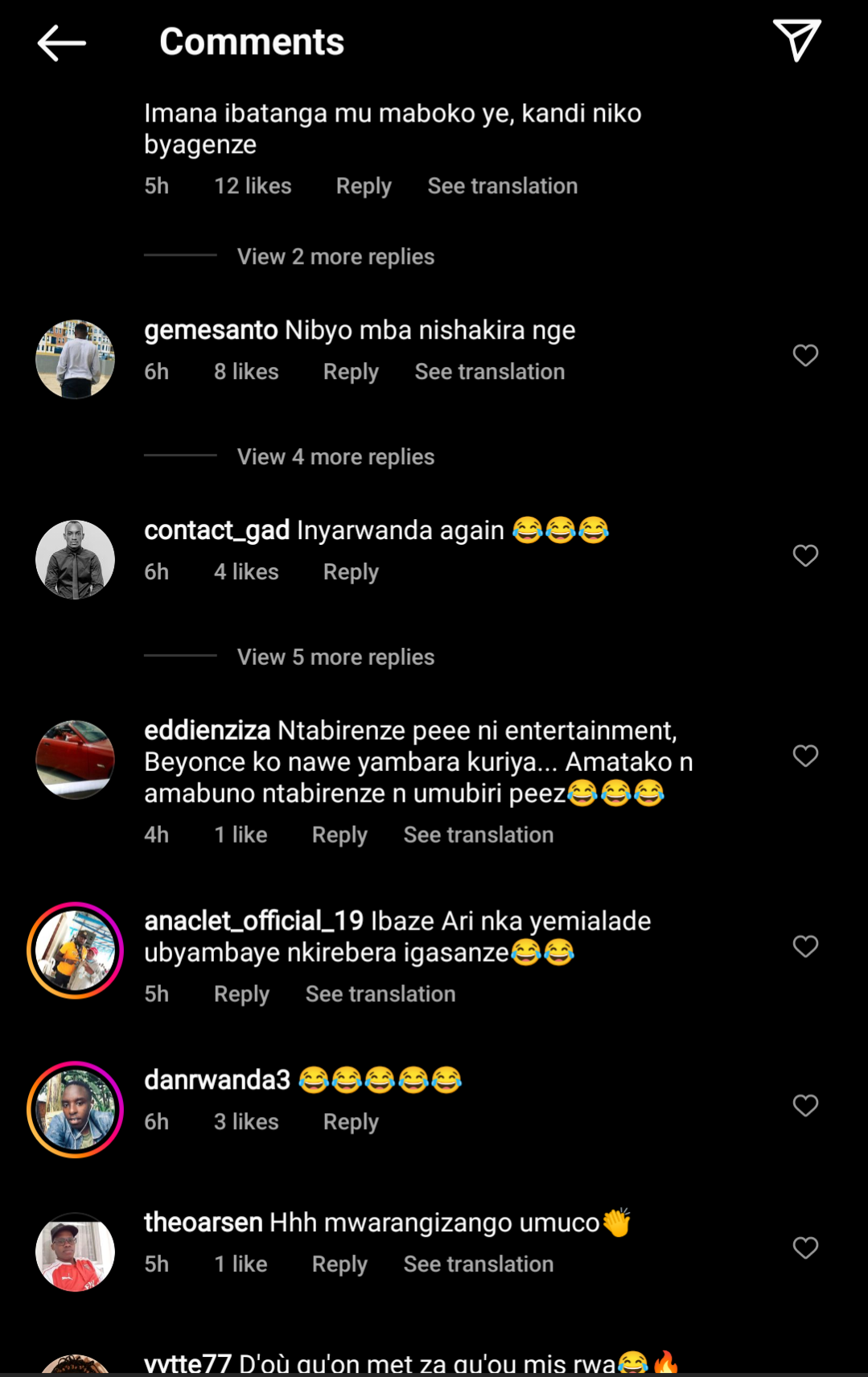This screenshot has width=868, height=1377.
Task: Reply to danrwanda3's comment
Action: [x=351, y=1122]
